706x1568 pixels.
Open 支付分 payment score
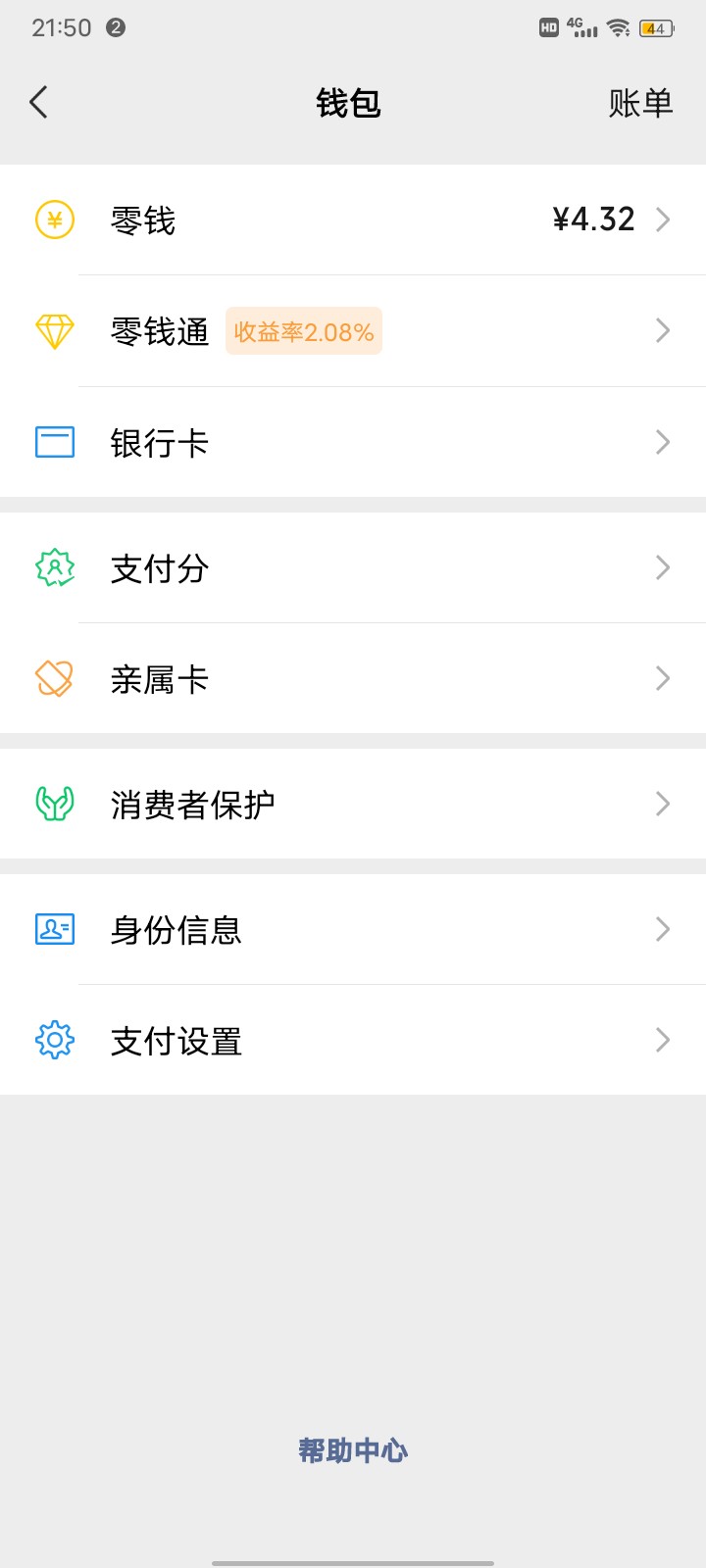point(353,567)
